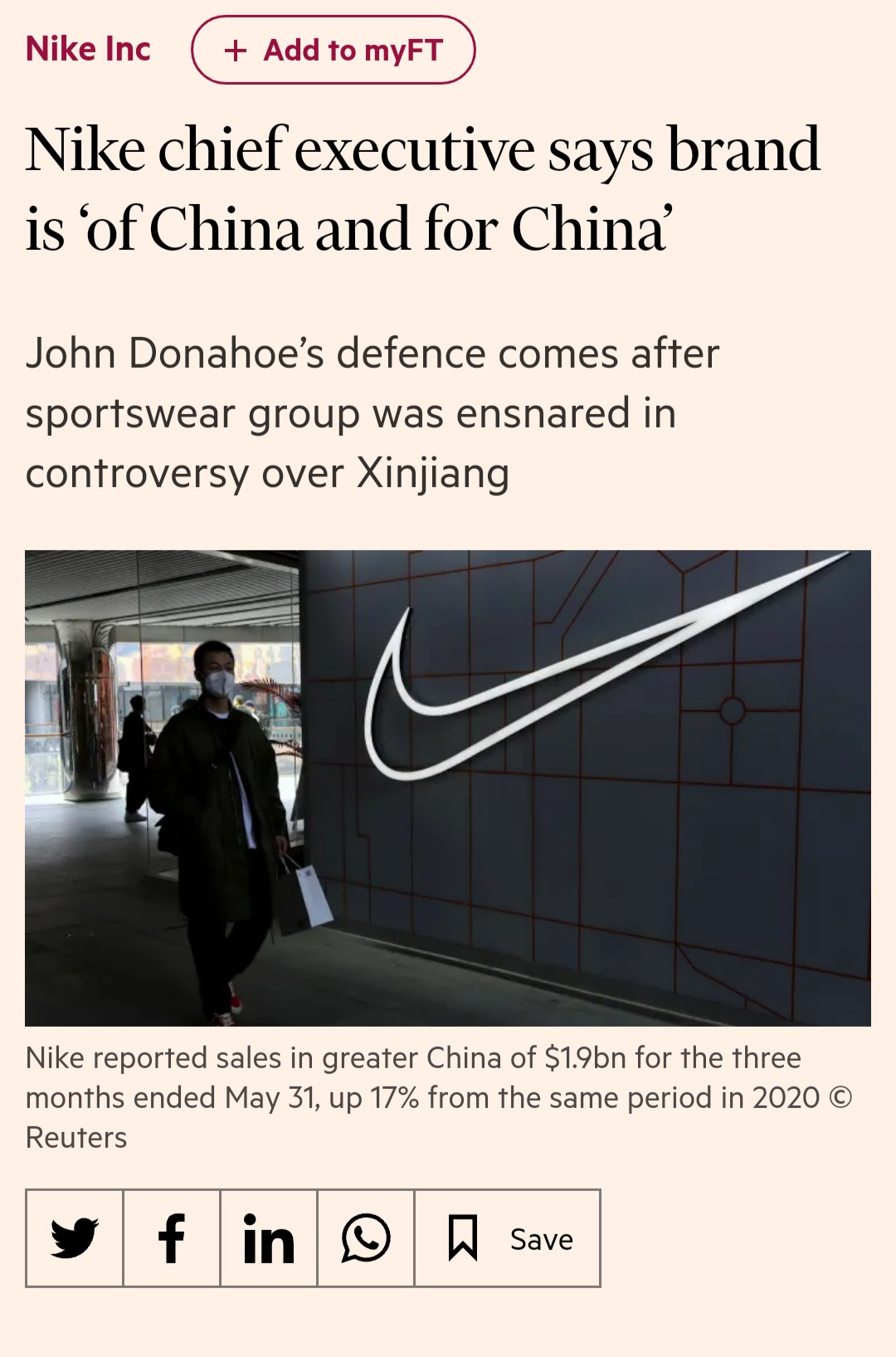Share article on Twitter
896x1357 pixels.
(x=75, y=1238)
